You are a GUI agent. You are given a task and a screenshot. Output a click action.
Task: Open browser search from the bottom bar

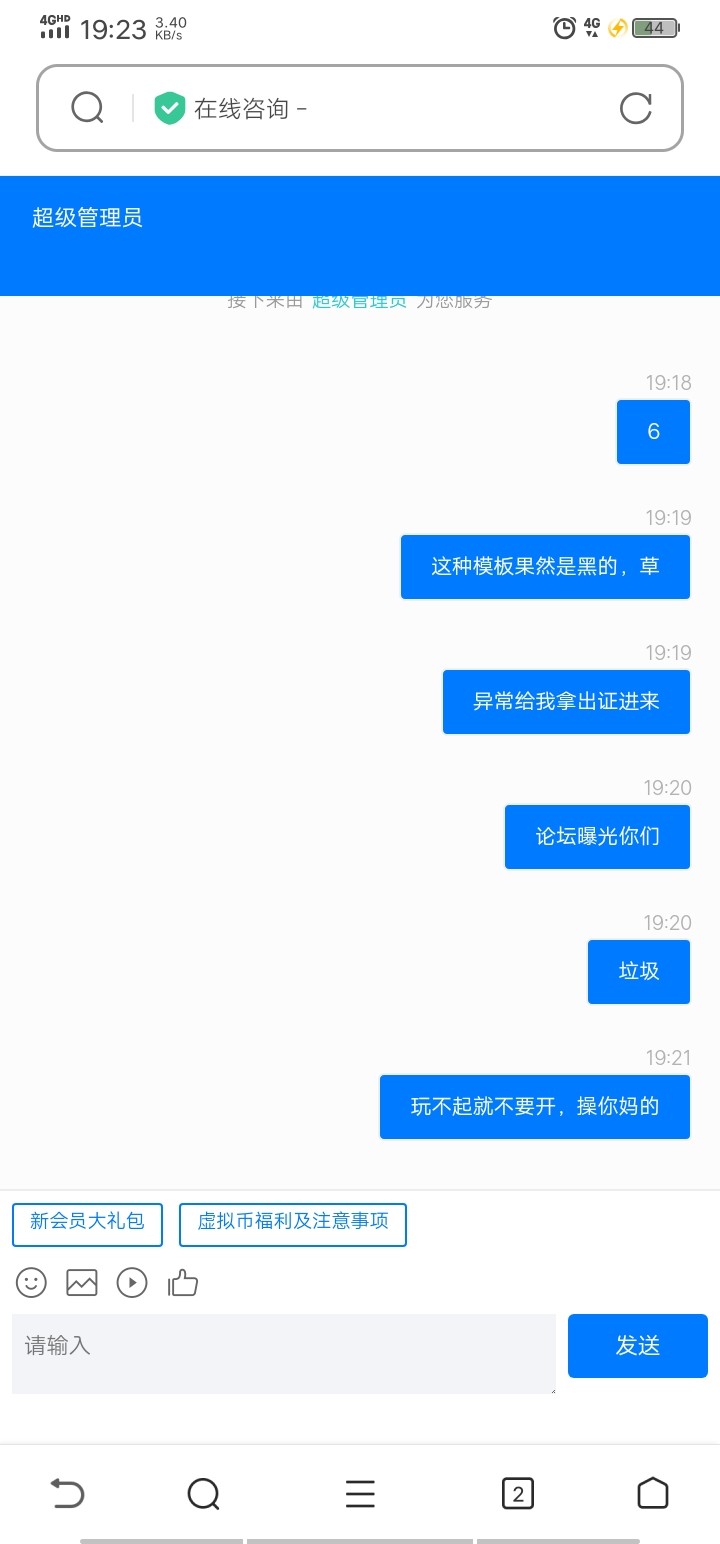204,1494
